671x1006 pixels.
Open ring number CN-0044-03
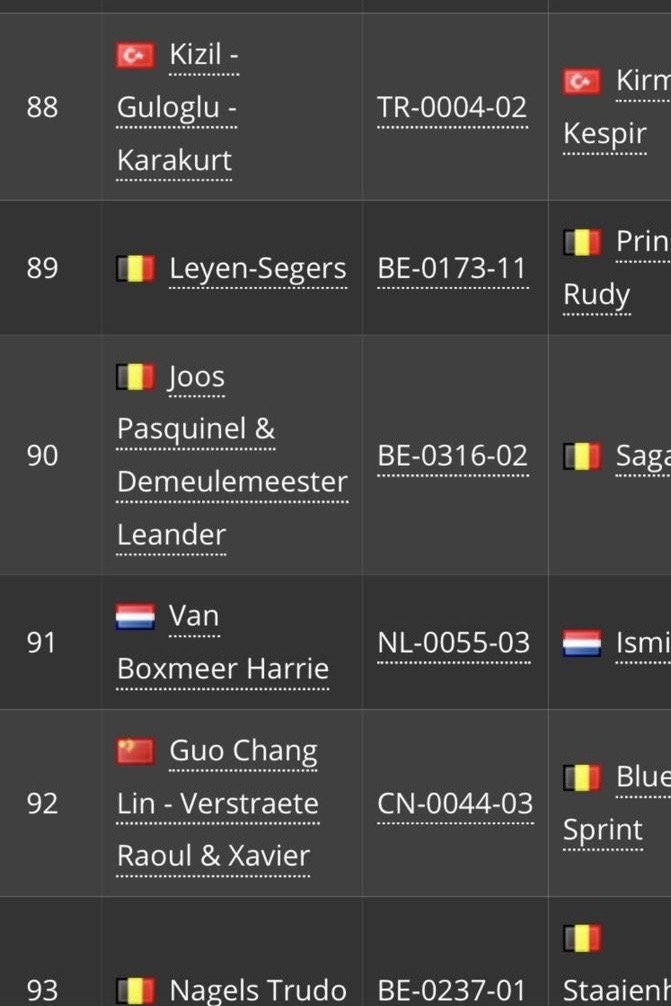click(x=455, y=803)
